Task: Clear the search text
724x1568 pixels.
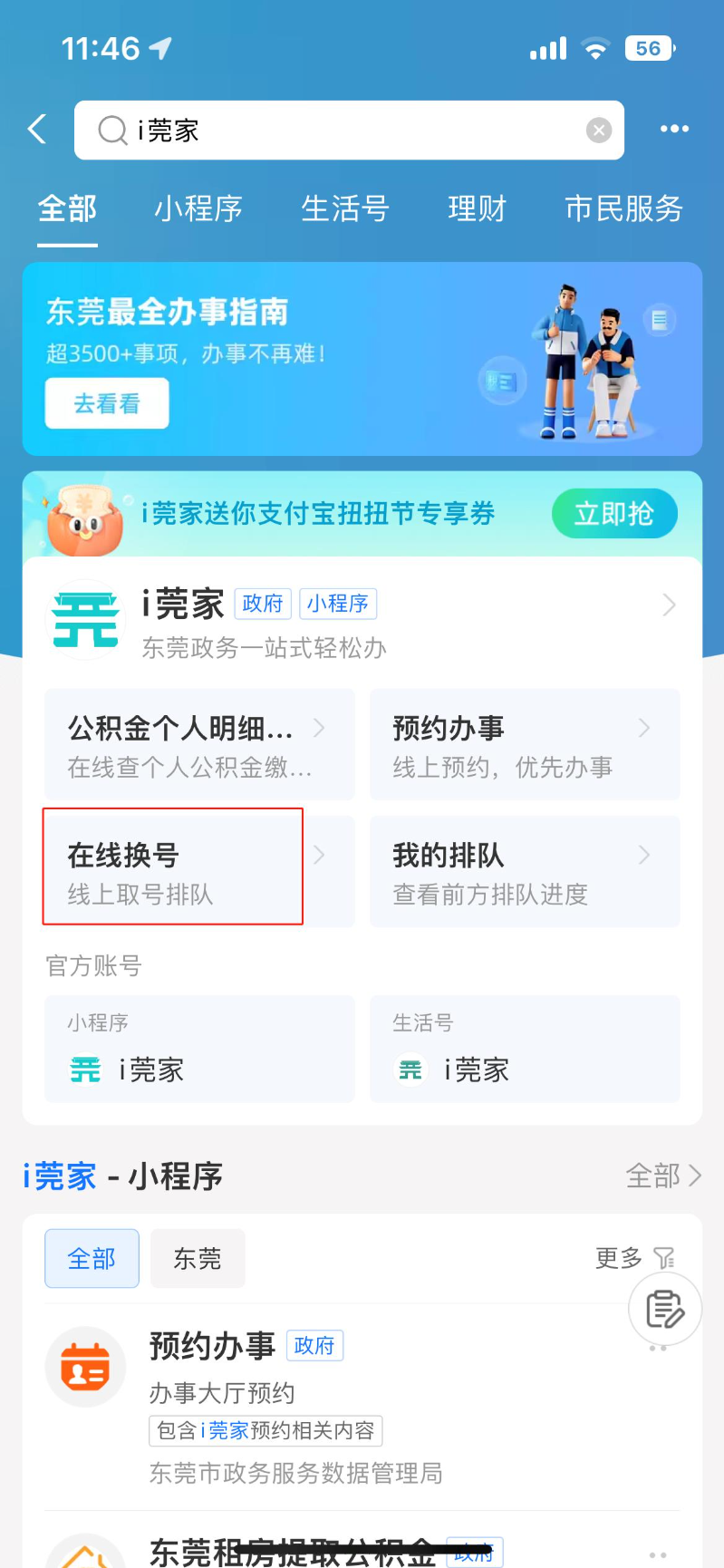Action: (598, 131)
